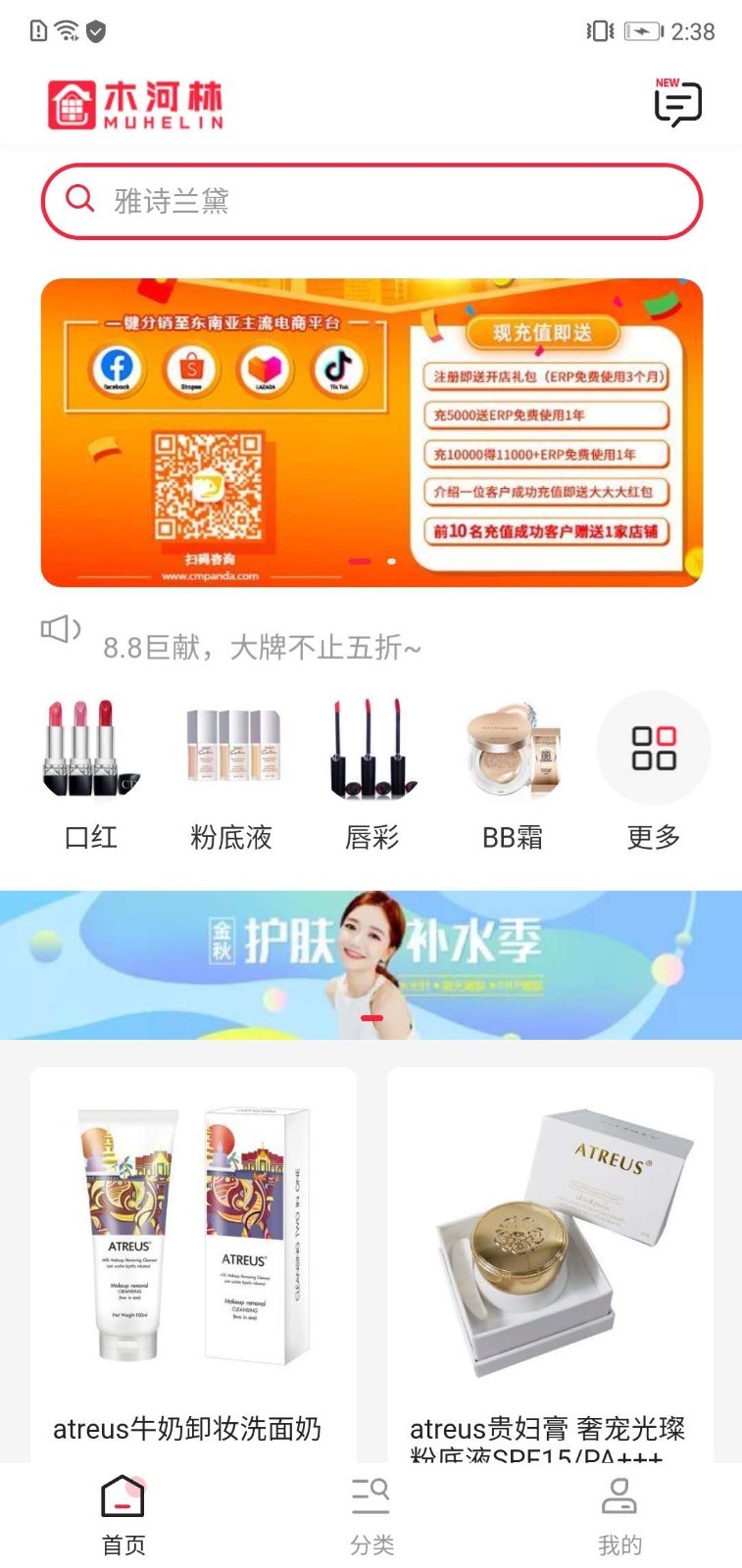Switch to the 我的 tab
742x1568 pixels.
pyautogui.click(x=619, y=1516)
